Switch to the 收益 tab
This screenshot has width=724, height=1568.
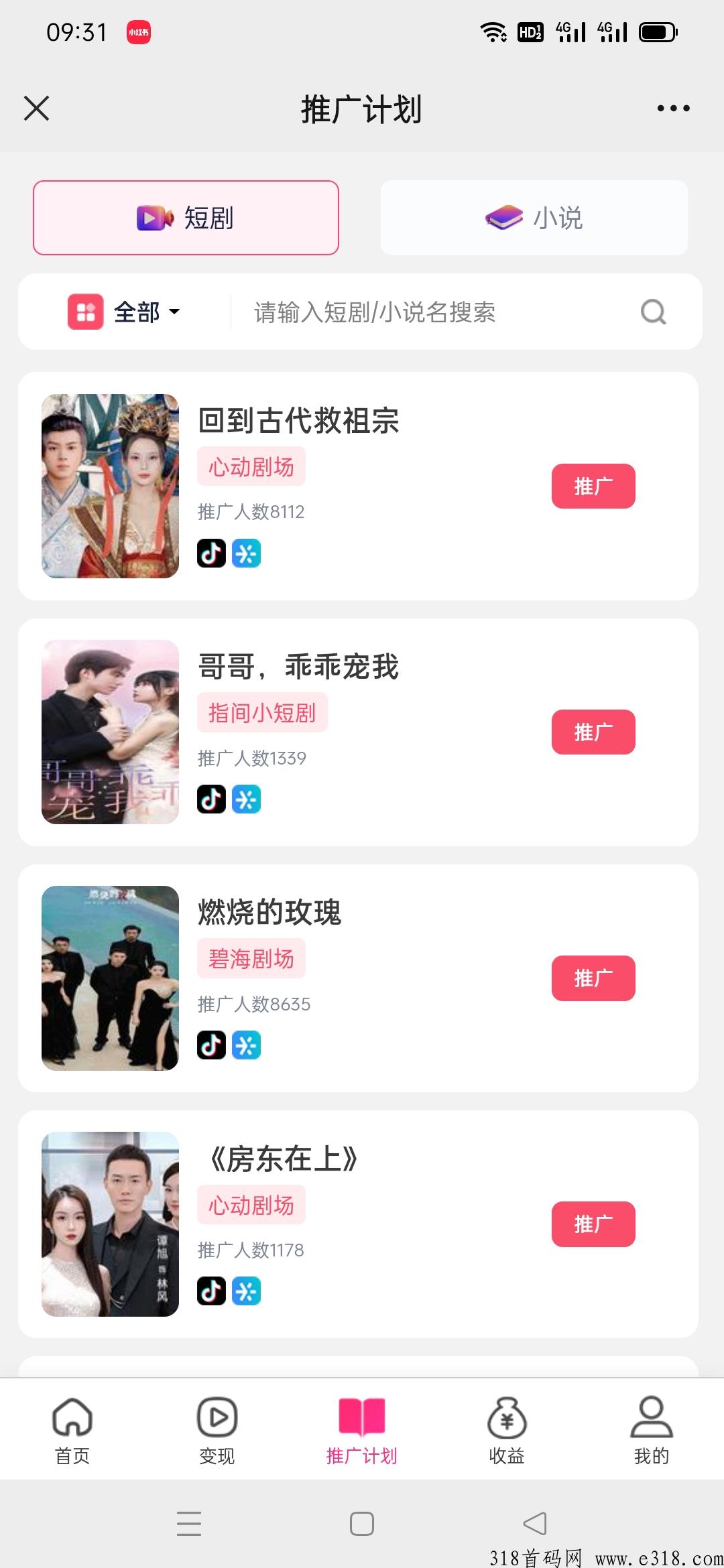[x=507, y=1430]
